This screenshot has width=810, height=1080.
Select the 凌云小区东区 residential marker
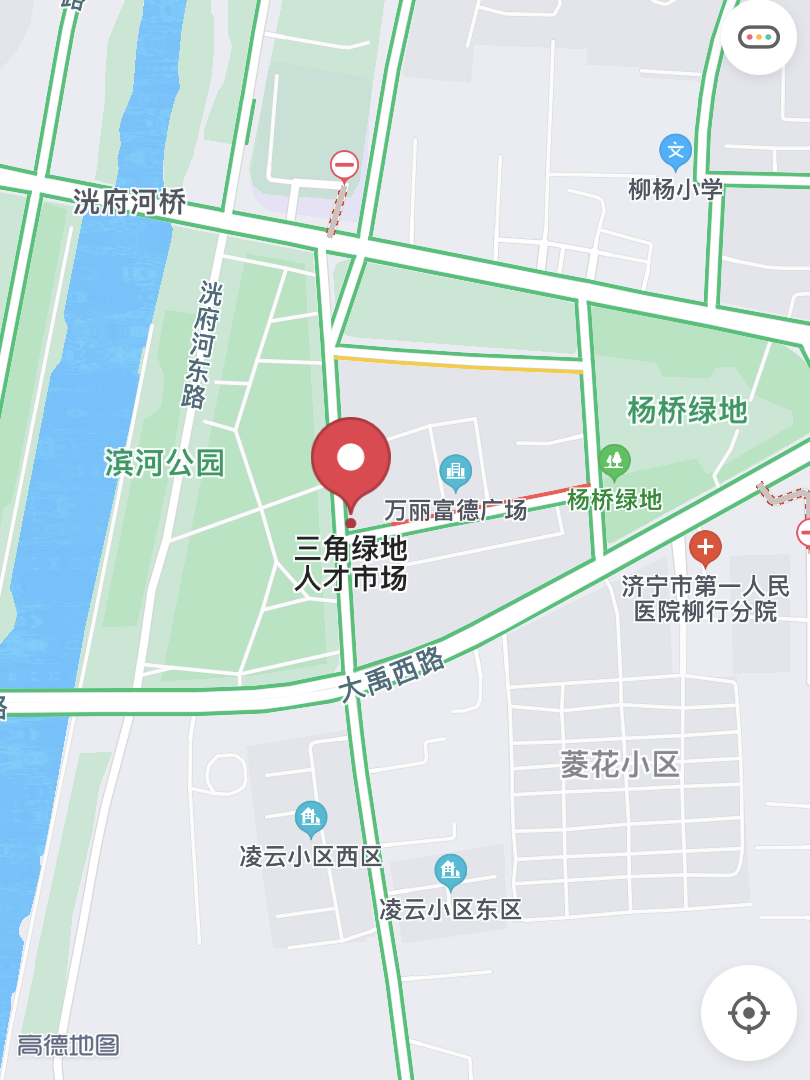click(450, 871)
